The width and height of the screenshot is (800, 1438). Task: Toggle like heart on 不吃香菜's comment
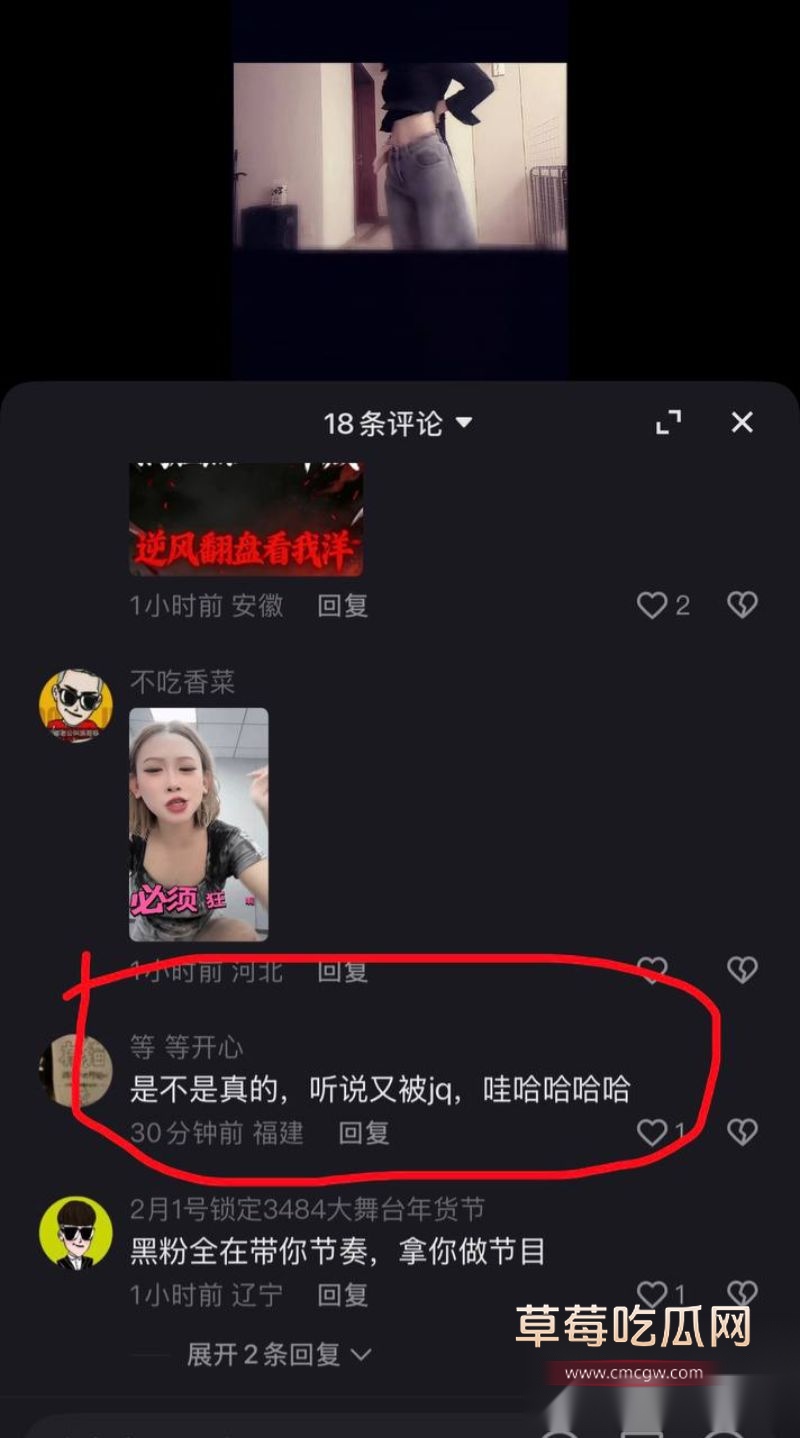[655, 968]
